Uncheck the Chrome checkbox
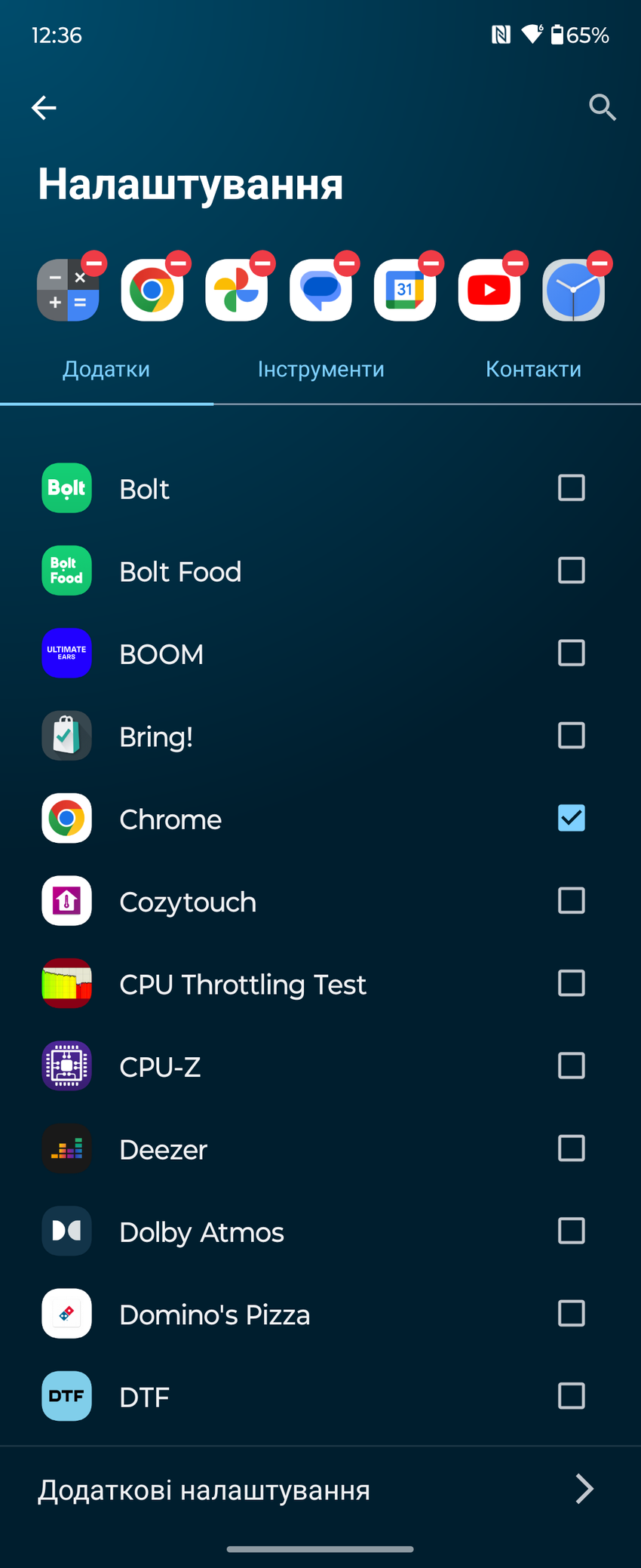This screenshot has width=641, height=1568. 571,818
